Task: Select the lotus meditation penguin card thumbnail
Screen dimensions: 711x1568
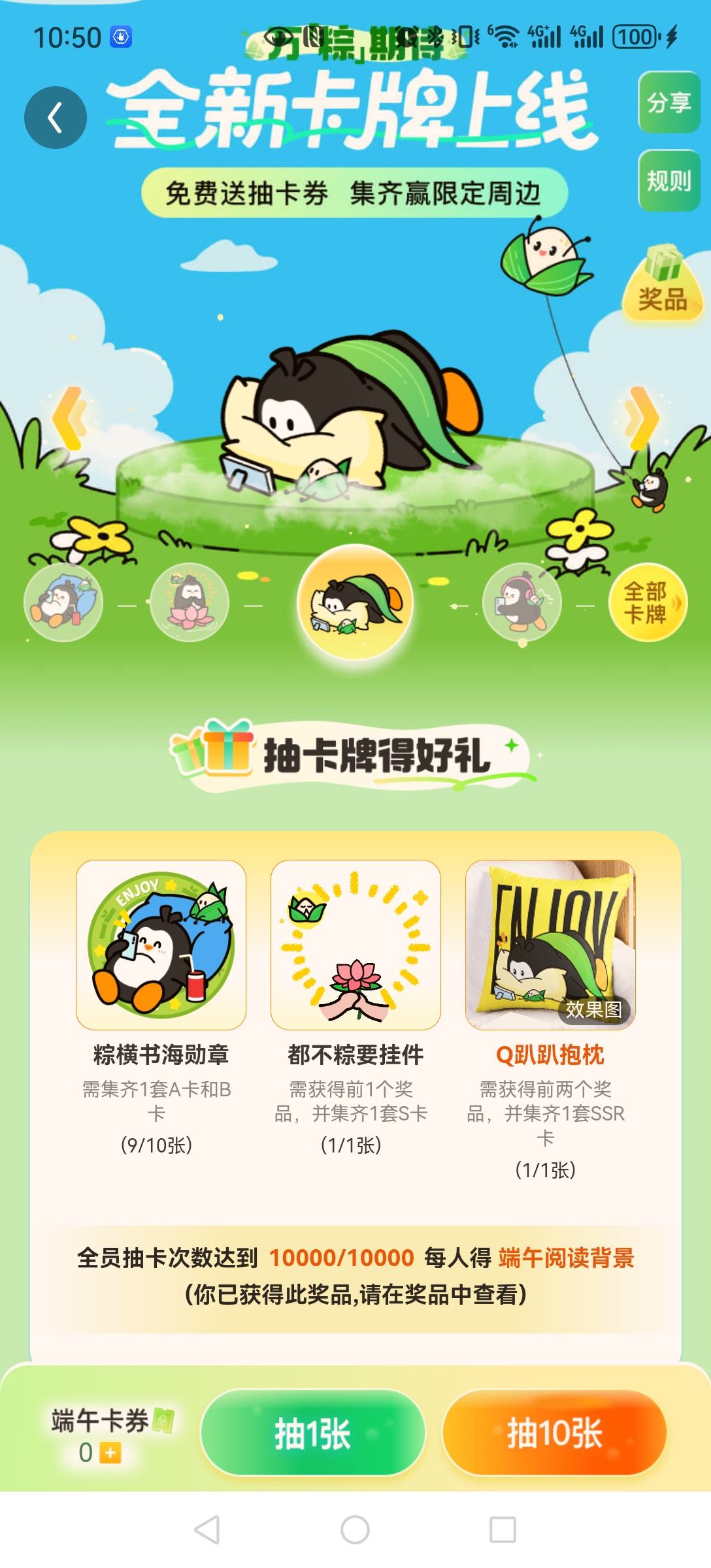Action: point(190,602)
